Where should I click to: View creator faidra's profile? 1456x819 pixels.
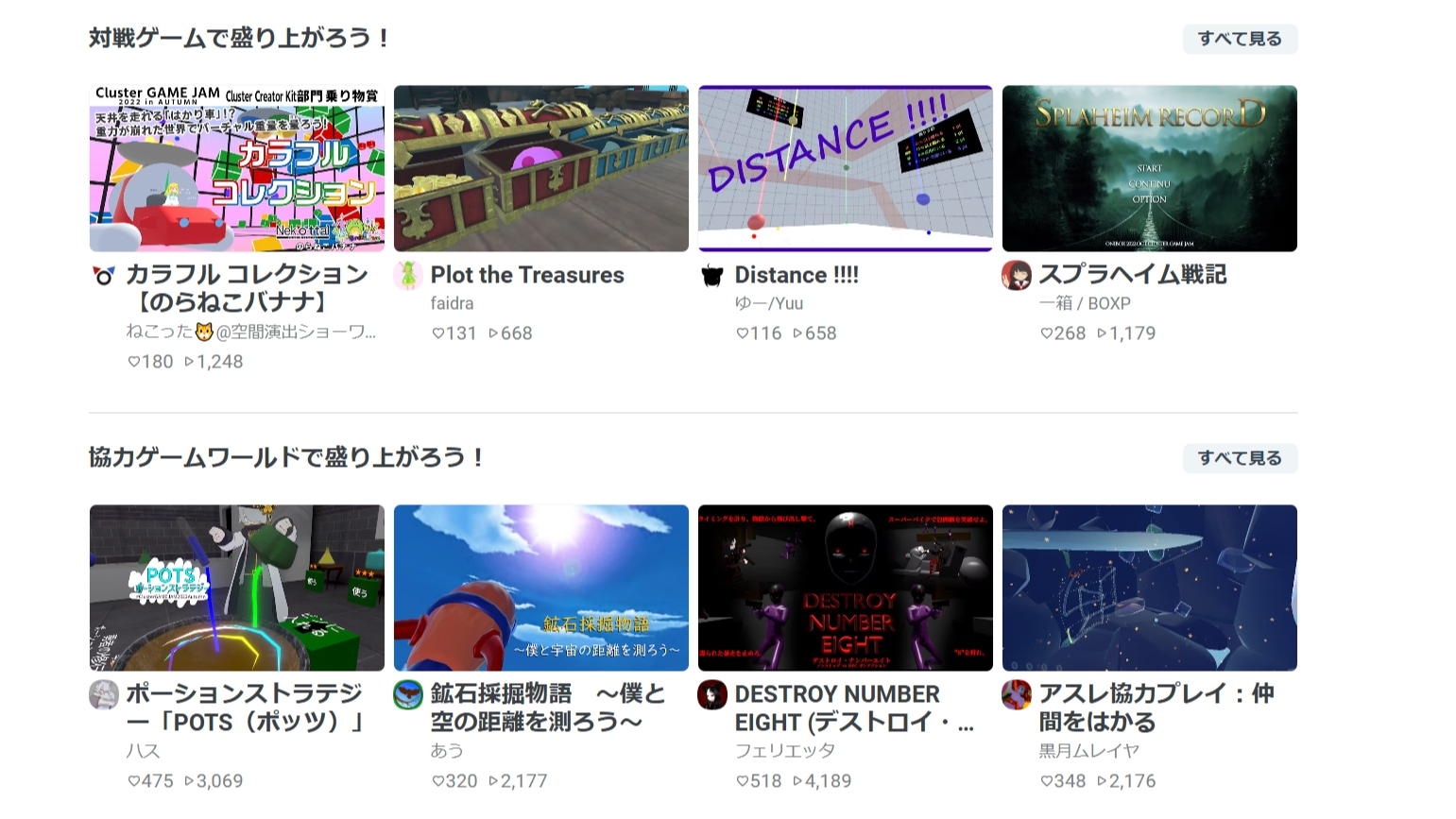point(453,303)
